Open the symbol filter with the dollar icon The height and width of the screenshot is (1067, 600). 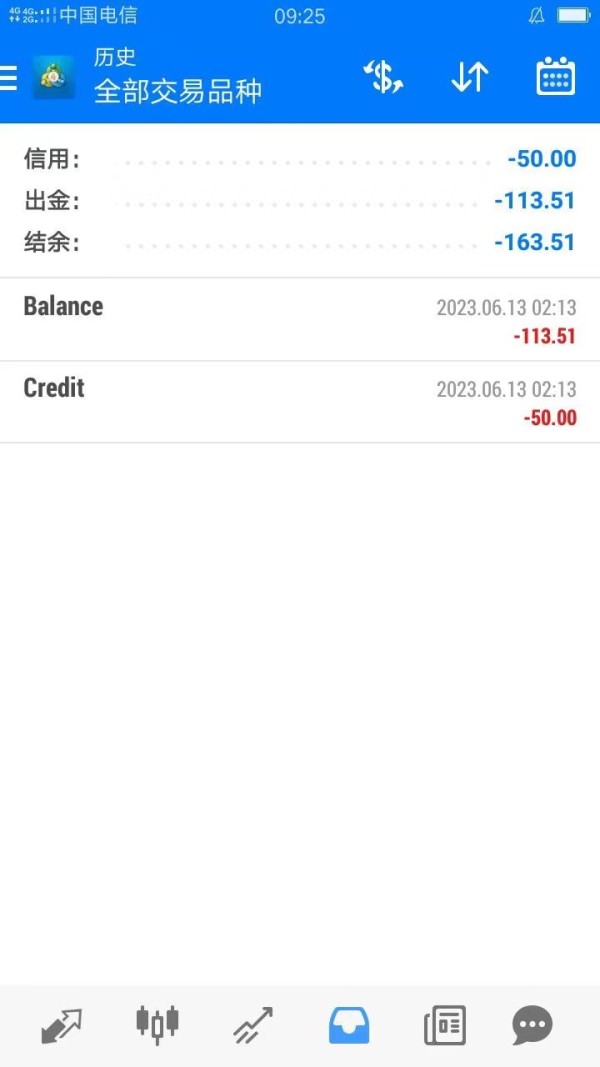coord(382,77)
